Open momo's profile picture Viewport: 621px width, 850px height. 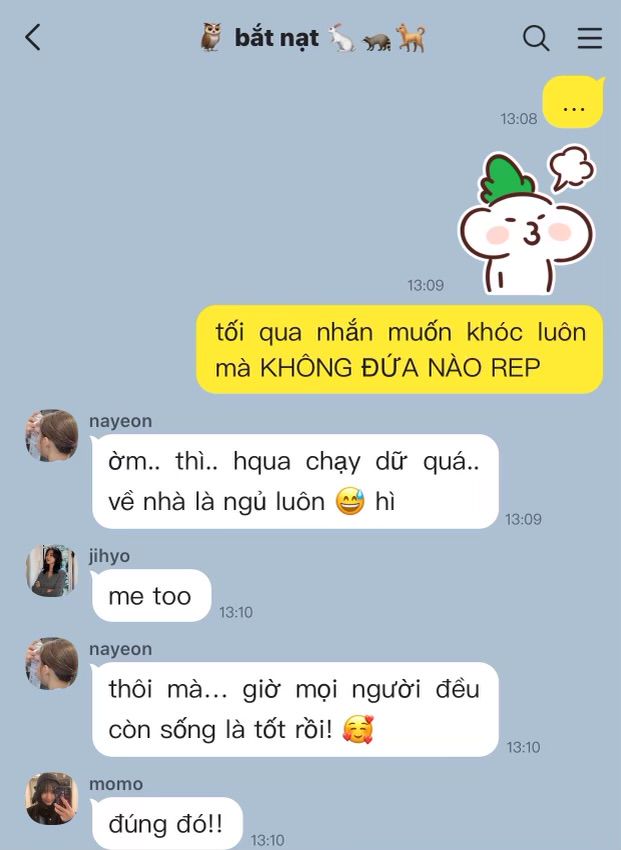[51, 798]
